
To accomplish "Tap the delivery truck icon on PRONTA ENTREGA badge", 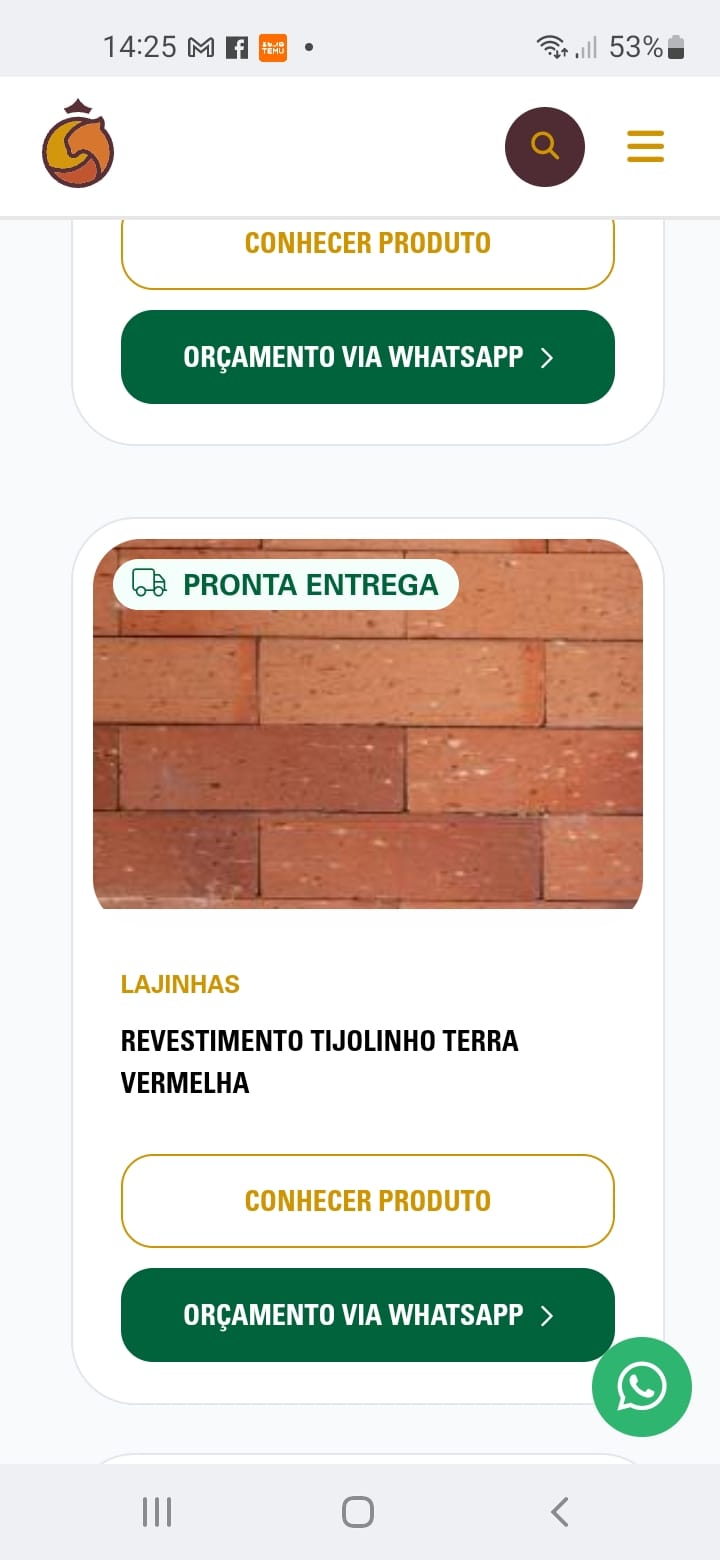I will [x=148, y=583].
